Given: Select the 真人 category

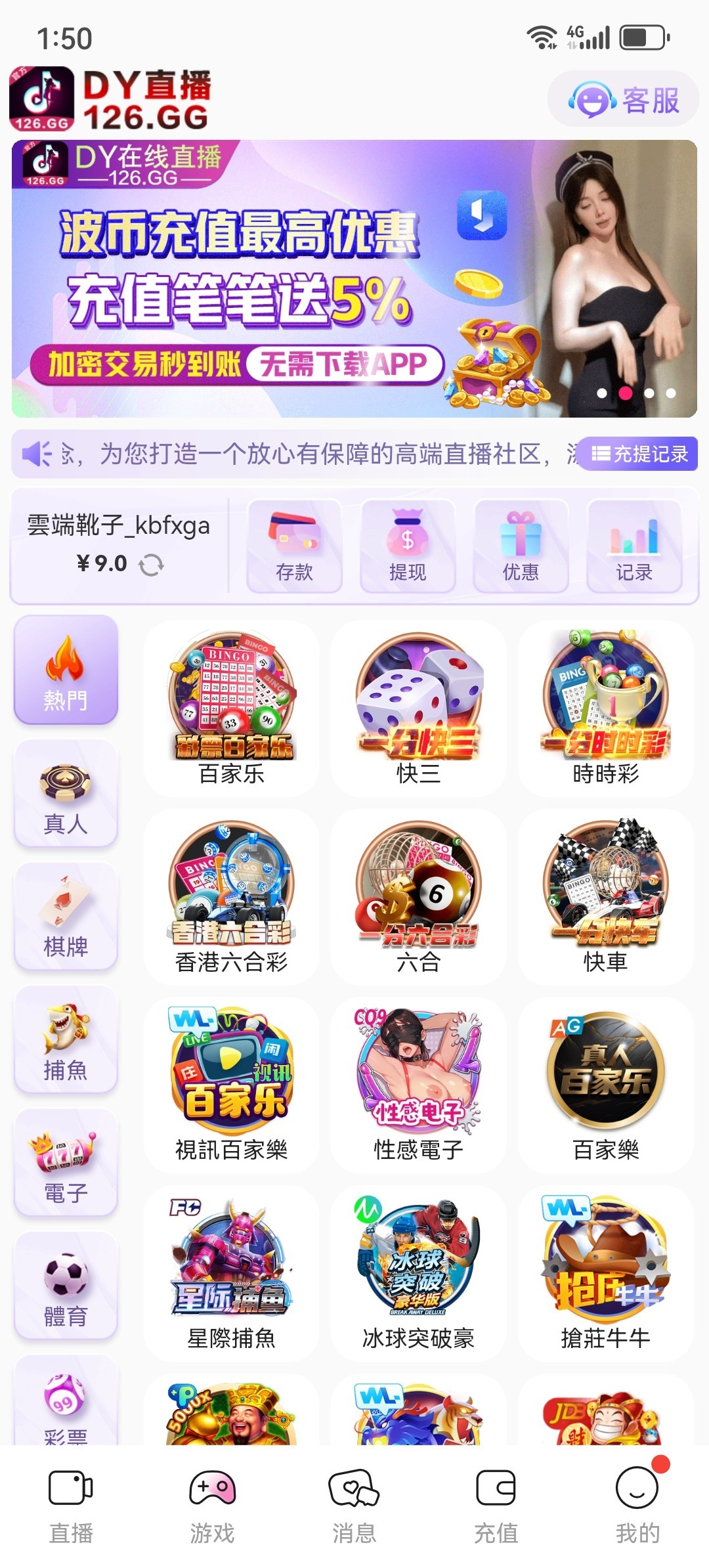Looking at the screenshot, I should (x=66, y=793).
